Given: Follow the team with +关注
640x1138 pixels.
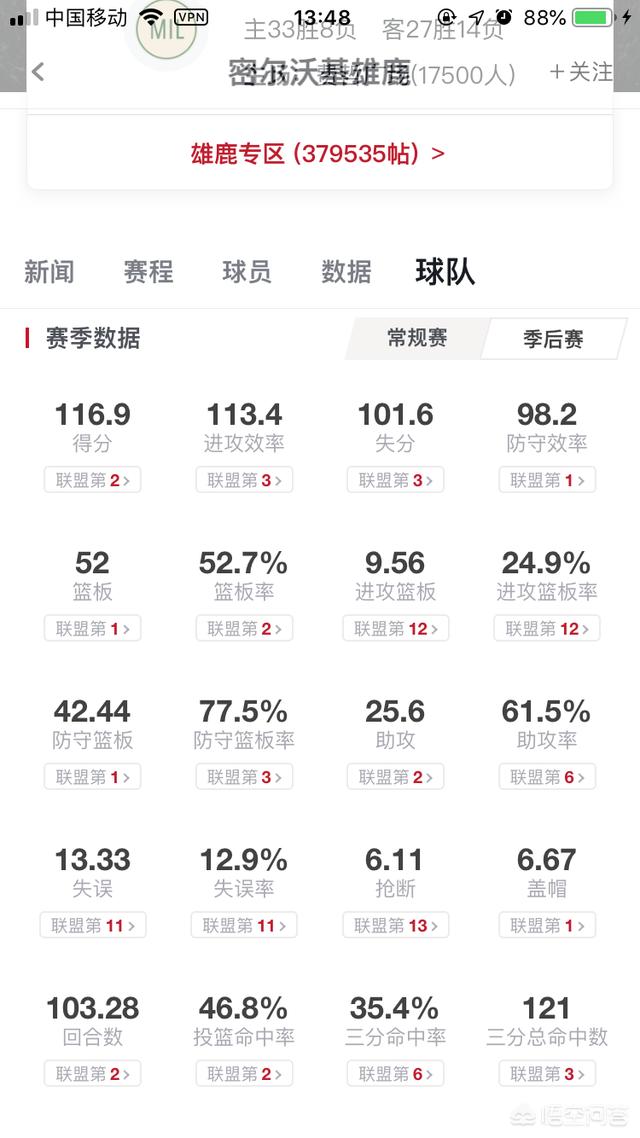Looking at the screenshot, I should pyautogui.click(x=581, y=72).
